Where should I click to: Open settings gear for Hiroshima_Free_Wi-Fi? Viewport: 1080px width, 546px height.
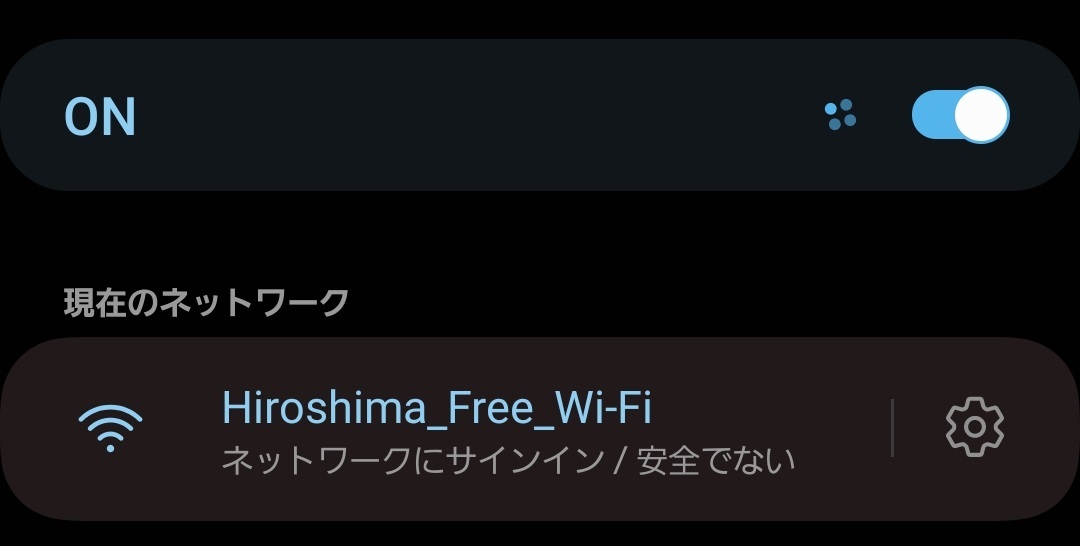click(974, 428)
